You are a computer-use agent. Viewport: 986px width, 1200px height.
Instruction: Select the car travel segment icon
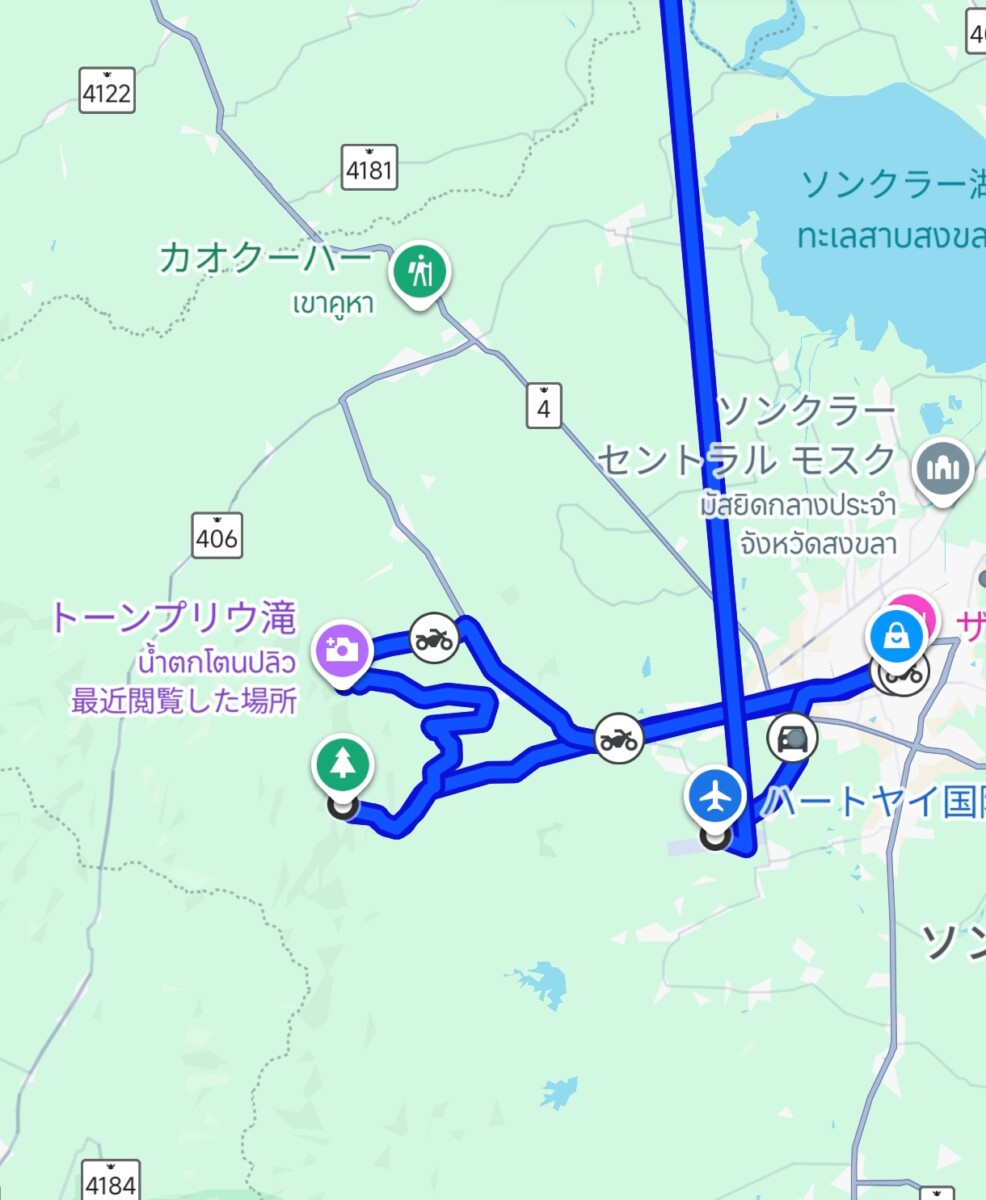tap(792, 739)
